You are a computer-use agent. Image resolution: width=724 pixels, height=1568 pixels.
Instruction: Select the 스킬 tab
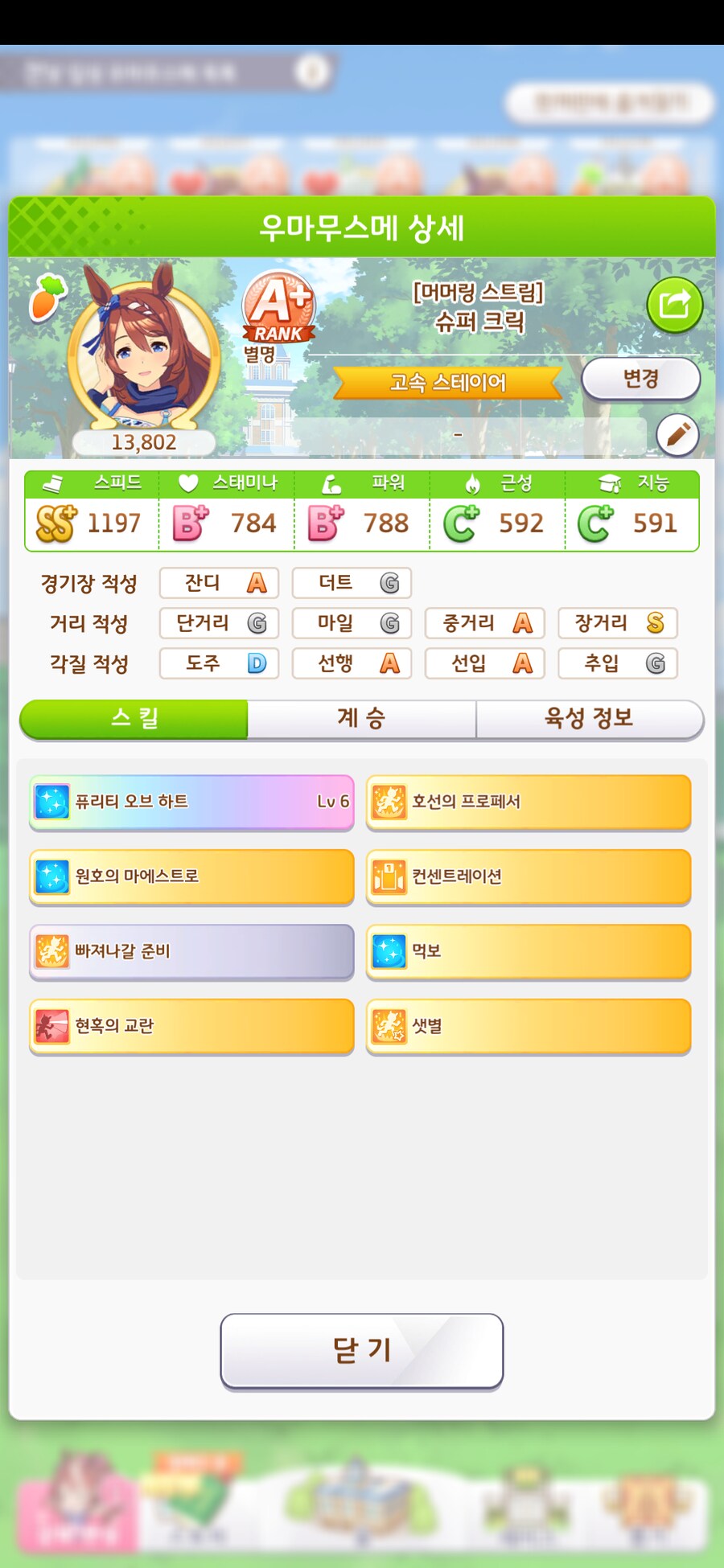point(134,718)
